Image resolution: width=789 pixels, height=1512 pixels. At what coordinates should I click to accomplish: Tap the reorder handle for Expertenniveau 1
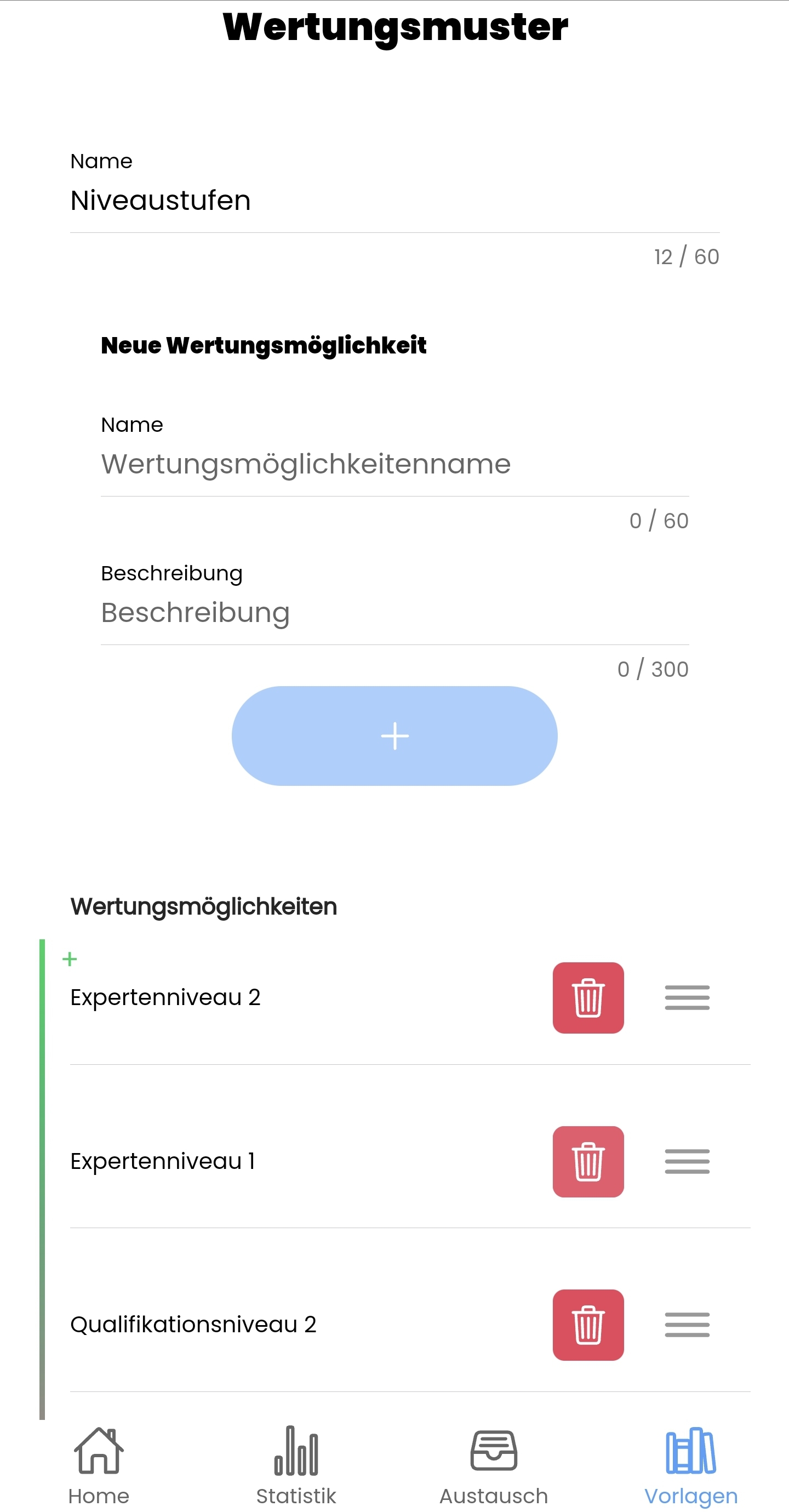[x=687, y=1162]
